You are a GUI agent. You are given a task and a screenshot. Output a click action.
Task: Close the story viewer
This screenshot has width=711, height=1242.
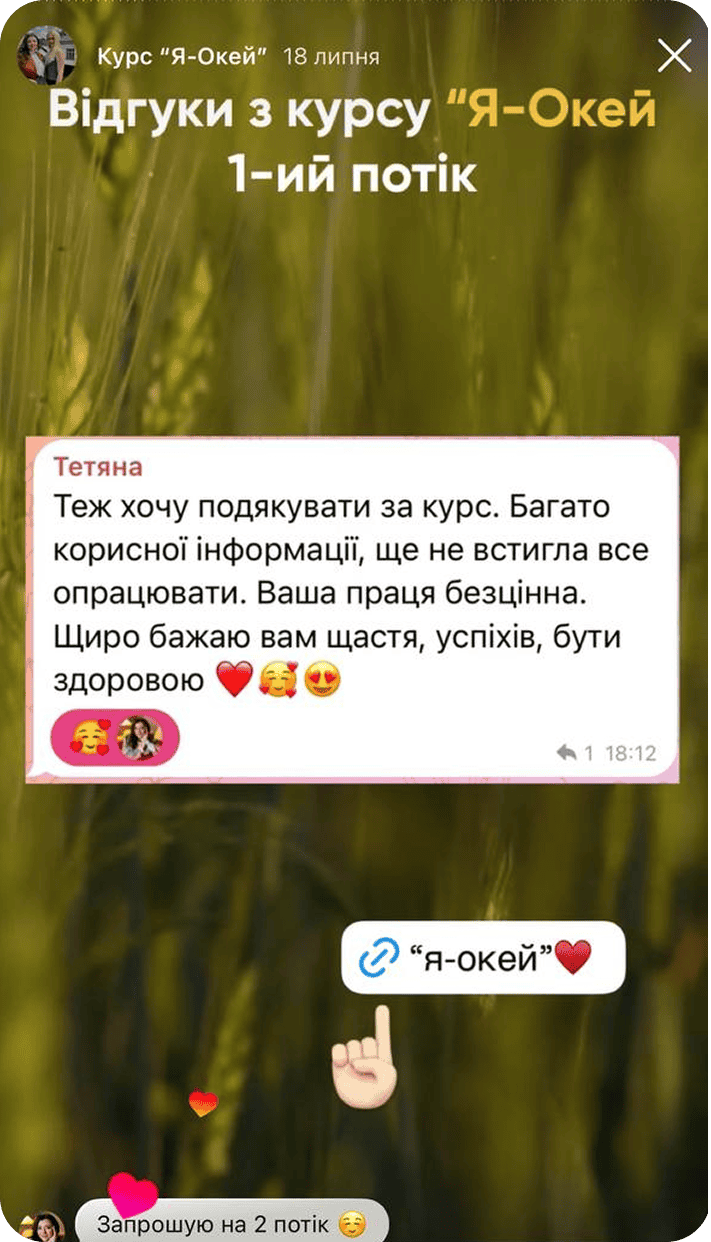tap(675, 56)
